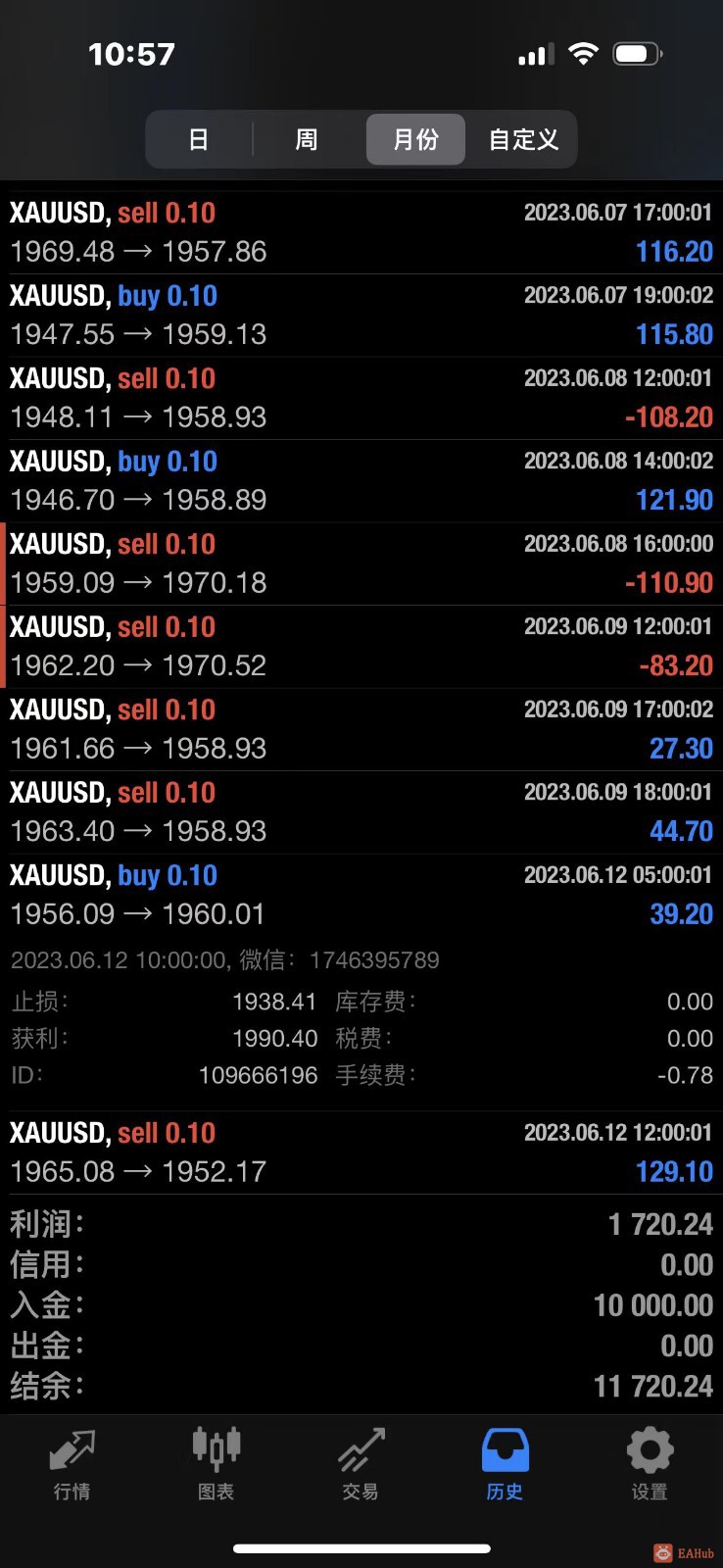Expand the sell trade with -108.20 loss
Screen dimensions: 723x1568
[361, 398]
